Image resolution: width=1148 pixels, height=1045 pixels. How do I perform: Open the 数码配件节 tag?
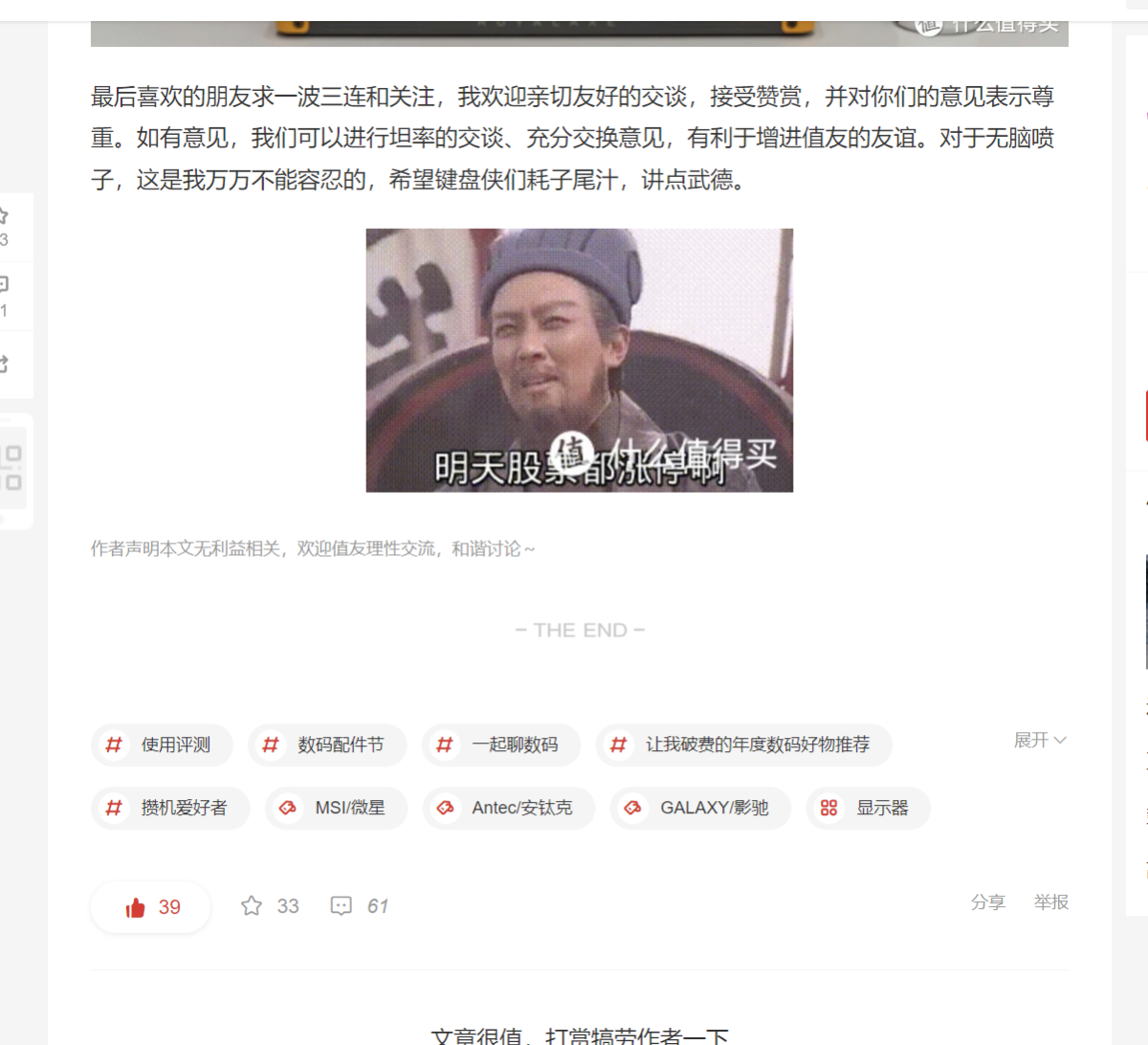[x=327, y=745]
